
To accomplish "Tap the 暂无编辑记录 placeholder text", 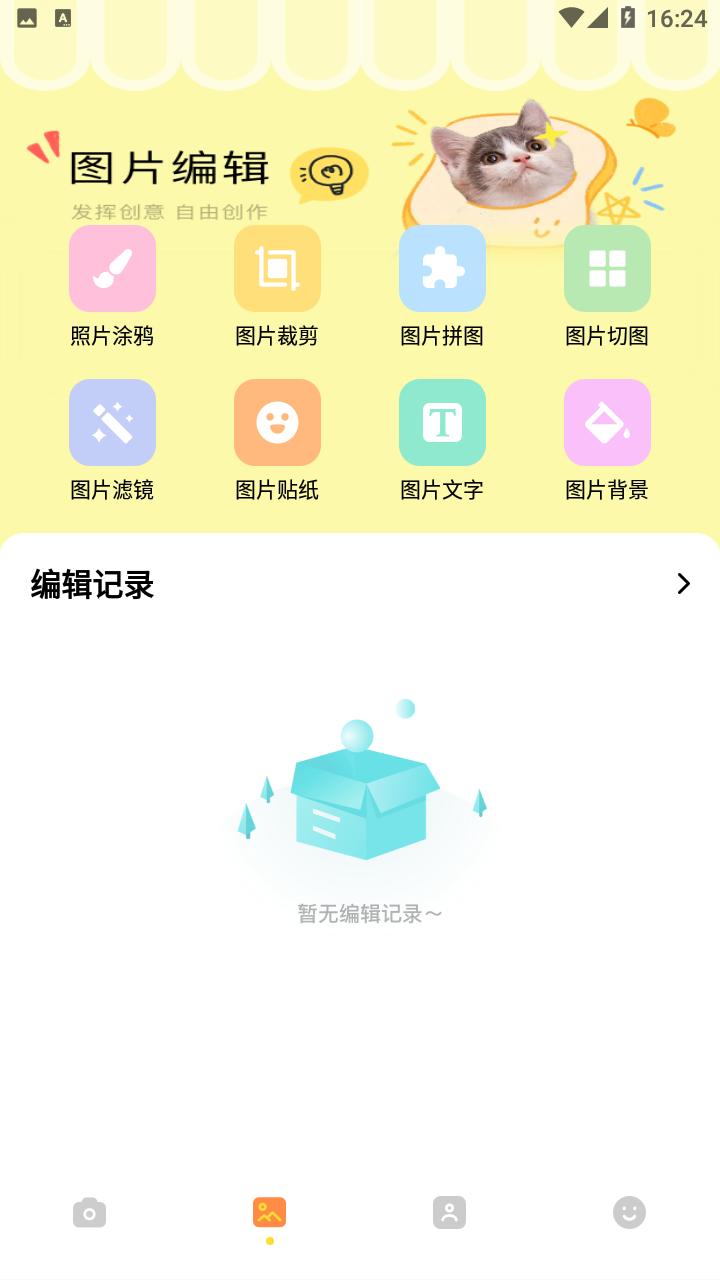I will 369,912.
